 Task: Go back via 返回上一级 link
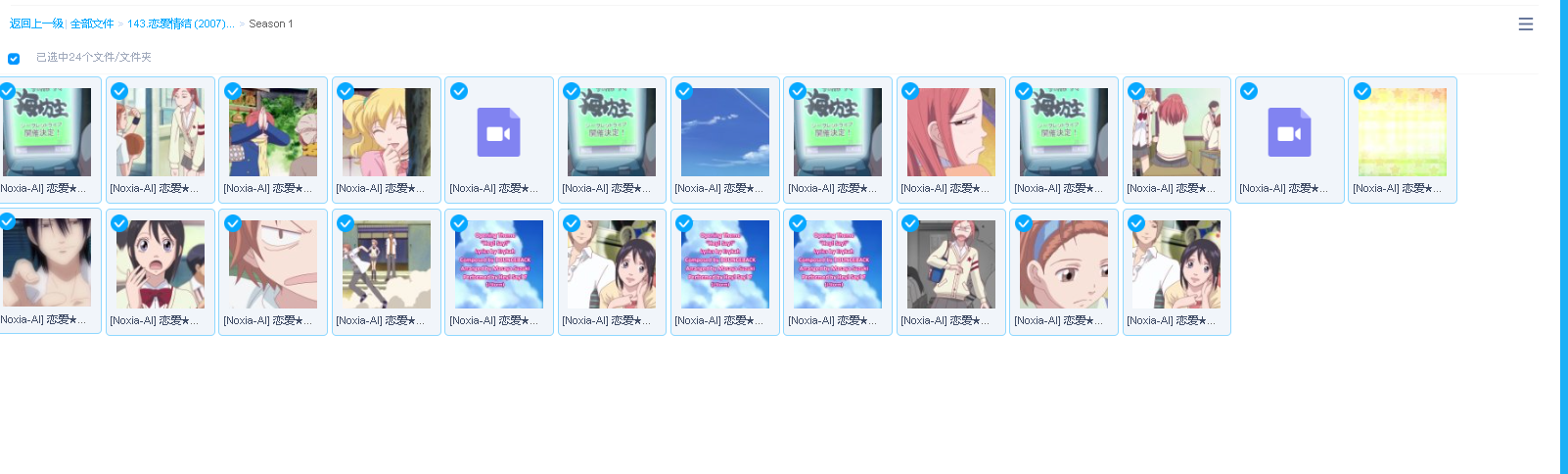pos(36,24)
